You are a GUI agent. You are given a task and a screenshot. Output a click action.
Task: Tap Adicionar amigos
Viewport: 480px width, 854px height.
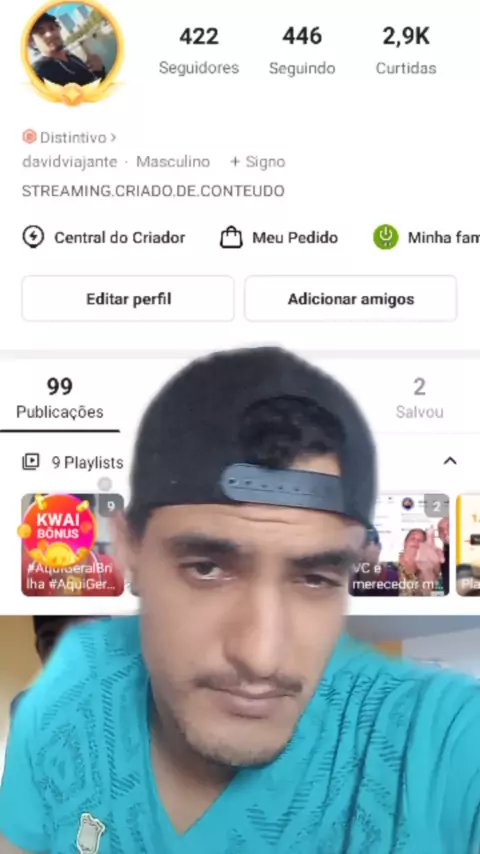point(350,298)
